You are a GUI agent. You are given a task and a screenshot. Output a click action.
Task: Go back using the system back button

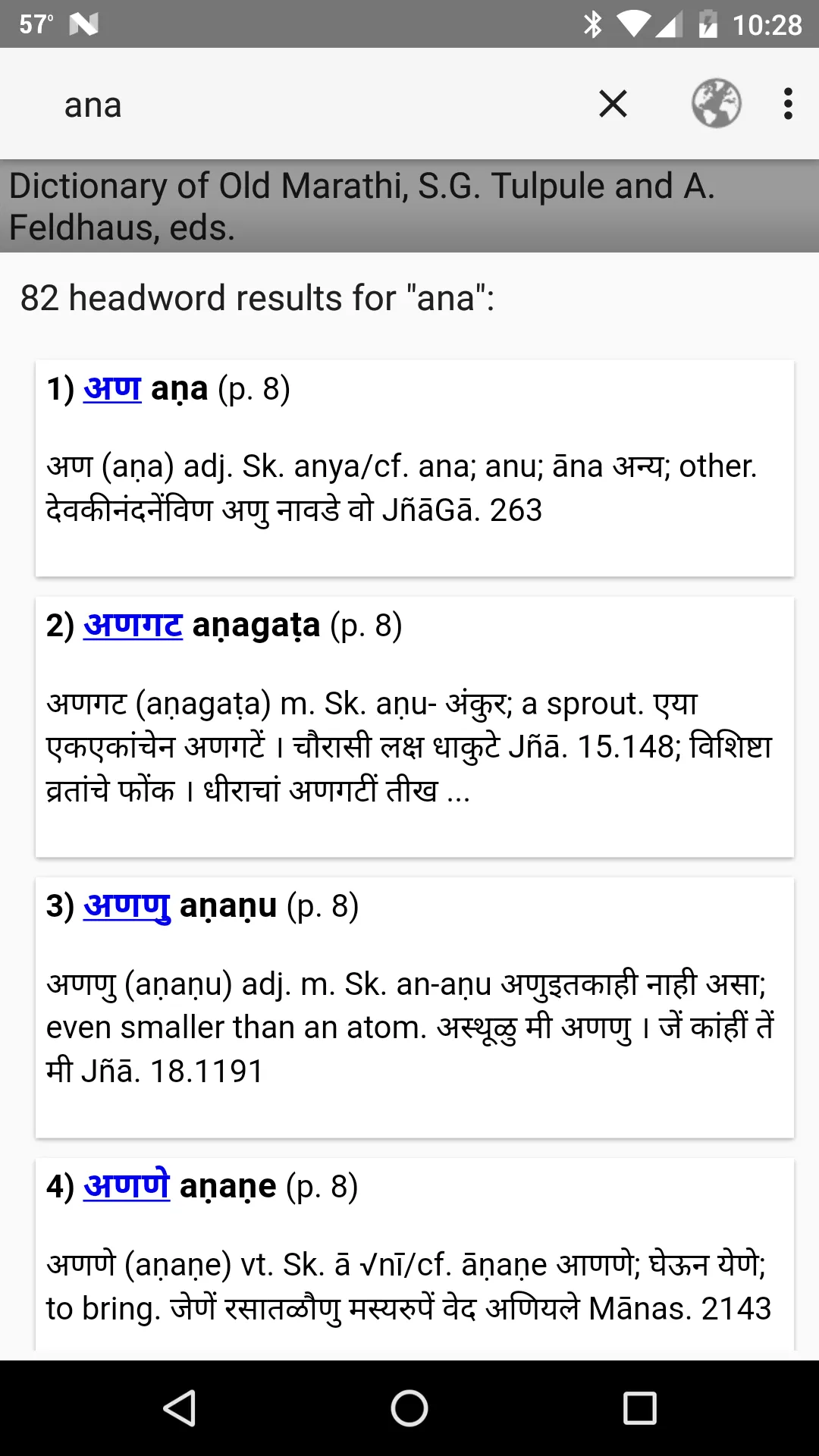[180, 1408]
